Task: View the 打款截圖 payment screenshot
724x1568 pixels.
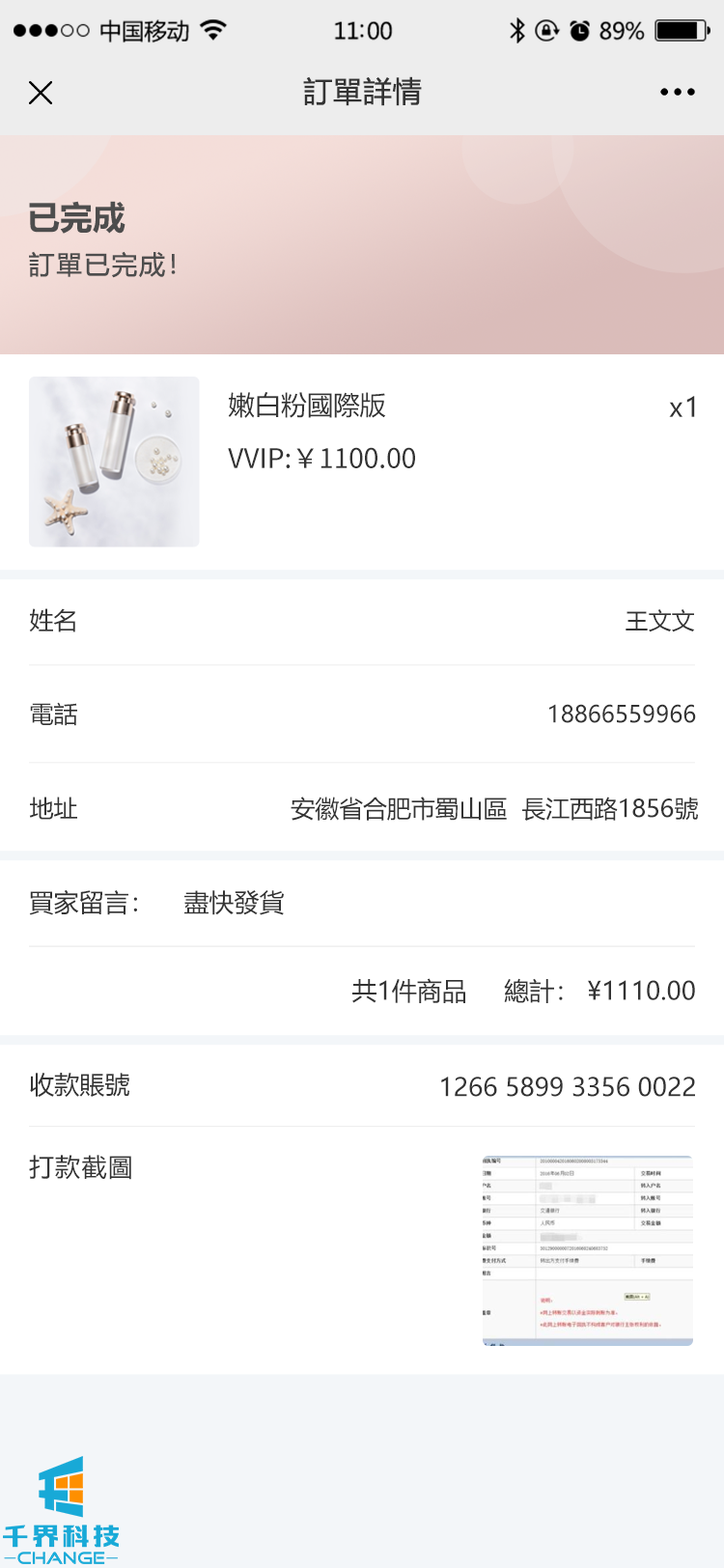Action: (587, 1249)
